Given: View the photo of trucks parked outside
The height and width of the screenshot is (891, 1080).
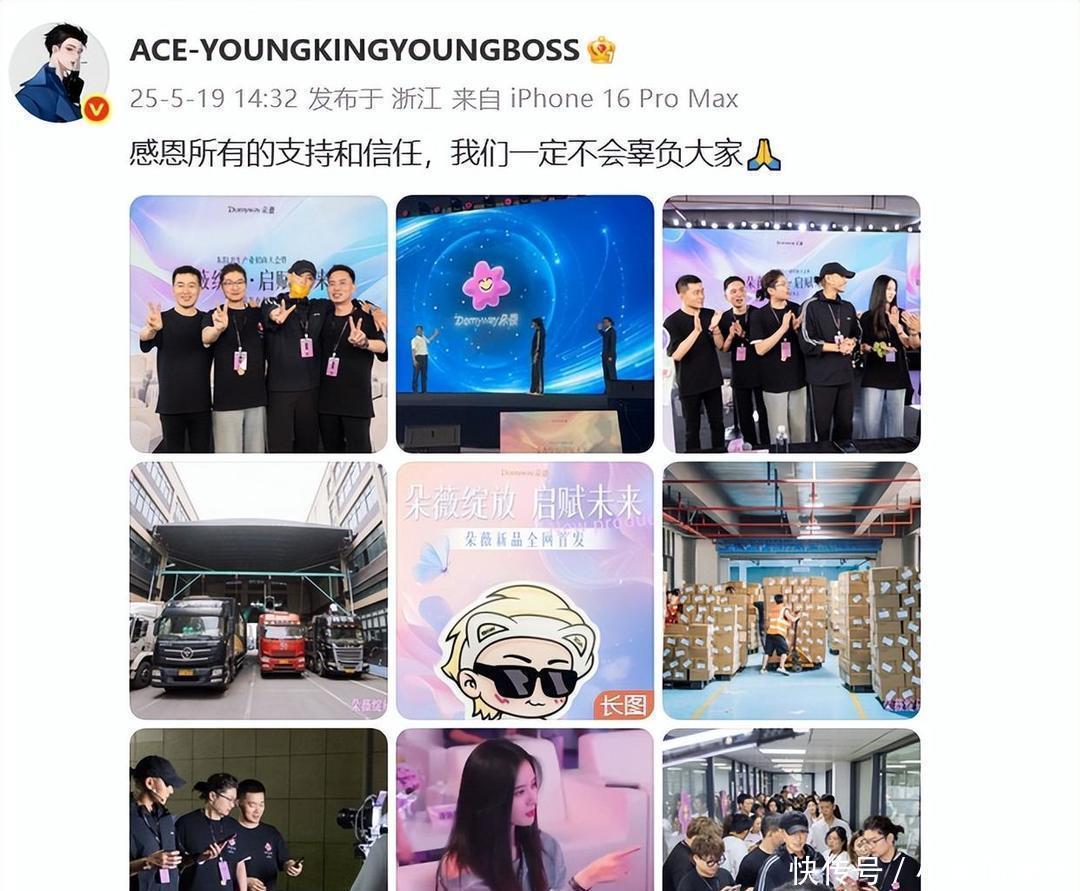Looking at the screenshot, I should pyautogui.click(x=258, y=590).
